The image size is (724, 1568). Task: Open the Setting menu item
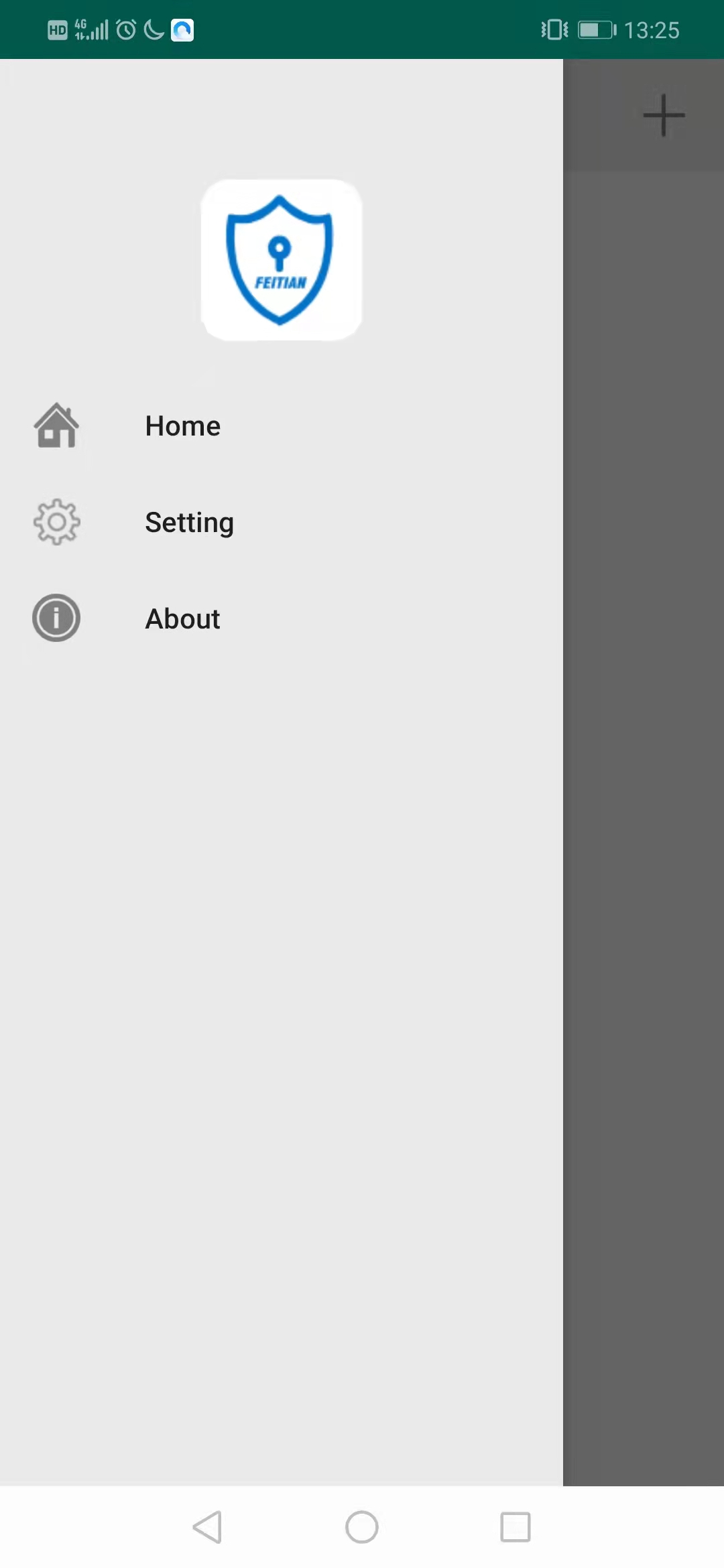pos(282,523)
